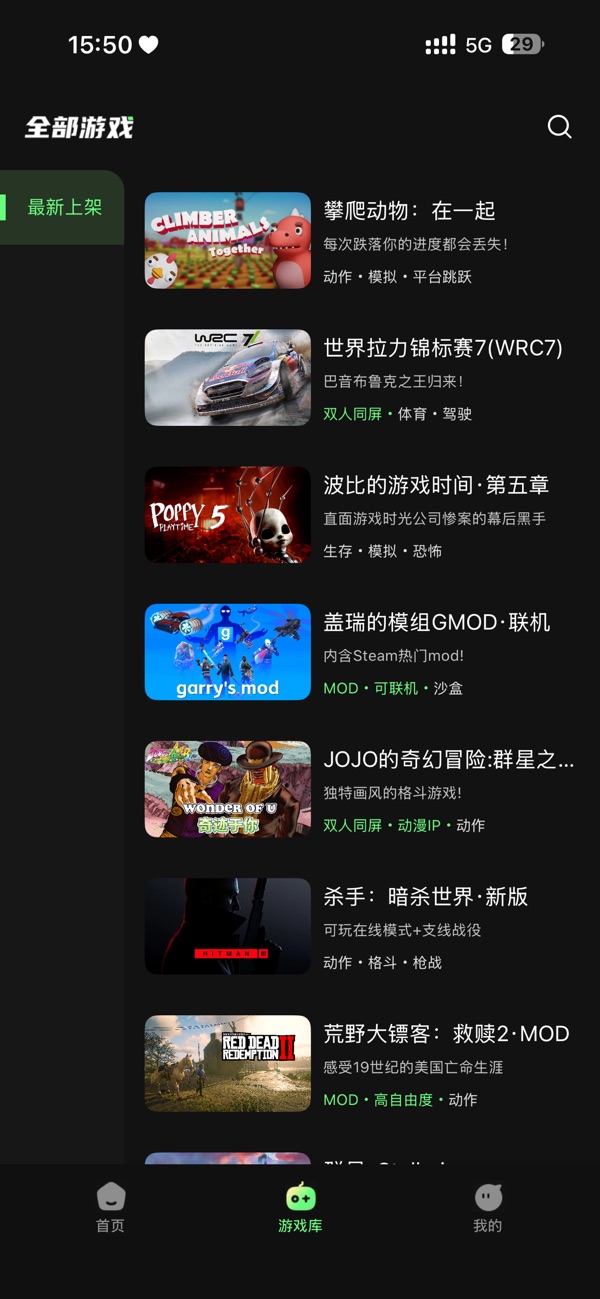Viewport: 600px width, 1299px height.
Task: Select the 最新上架 category tab
Action: click(x=62, y=208)
